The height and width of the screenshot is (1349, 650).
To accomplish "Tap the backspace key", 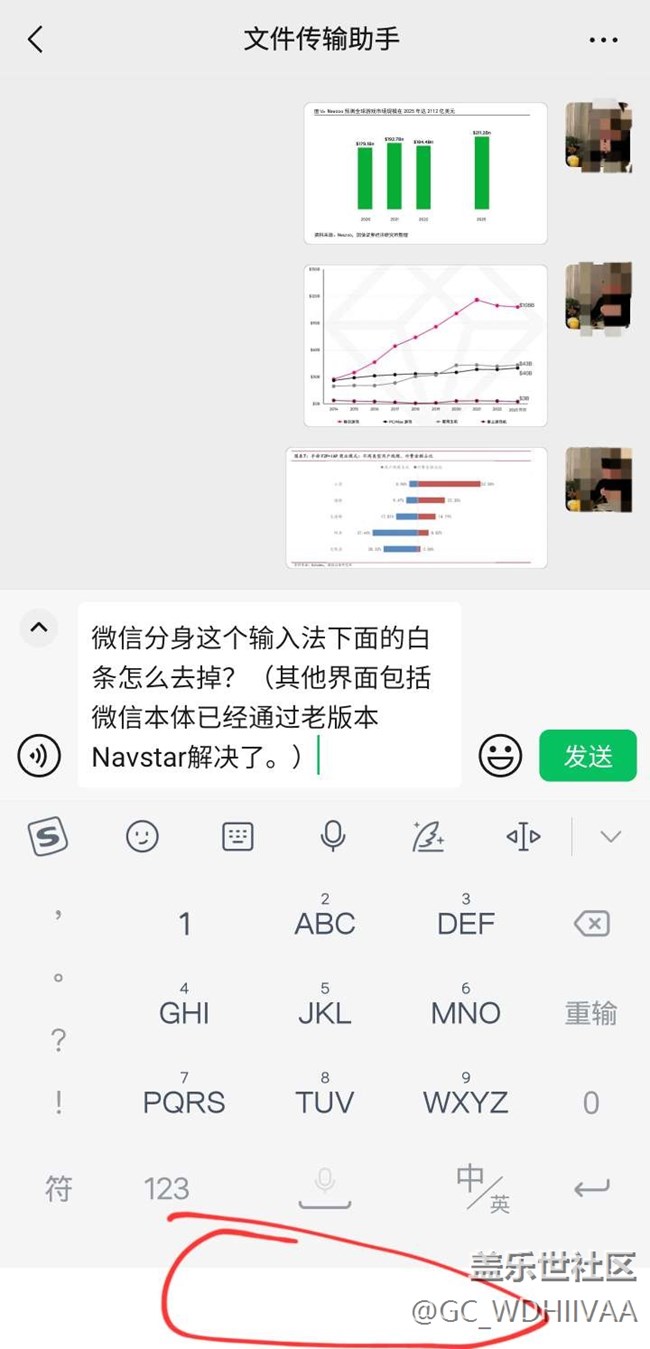I will (592, 923).
